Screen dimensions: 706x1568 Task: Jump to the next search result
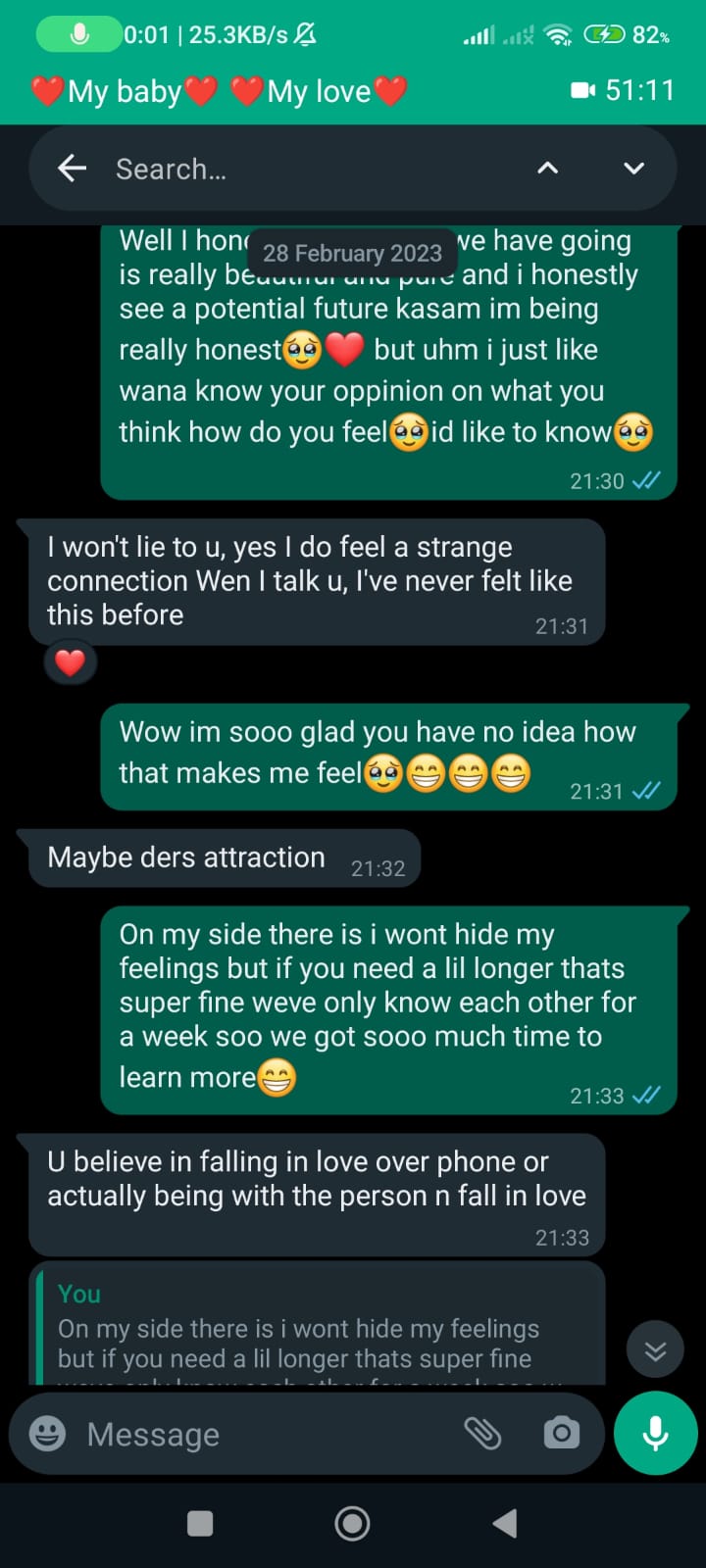click(634, 169)
